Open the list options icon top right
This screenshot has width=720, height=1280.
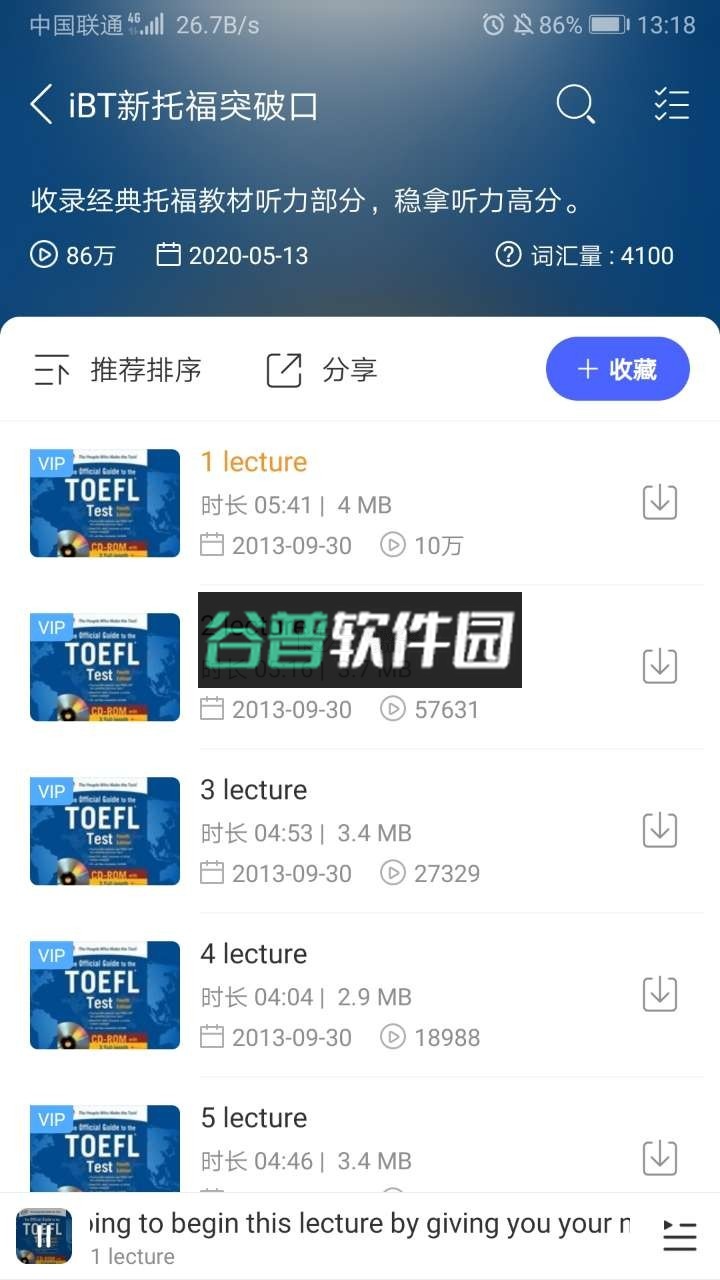[673, 105]
